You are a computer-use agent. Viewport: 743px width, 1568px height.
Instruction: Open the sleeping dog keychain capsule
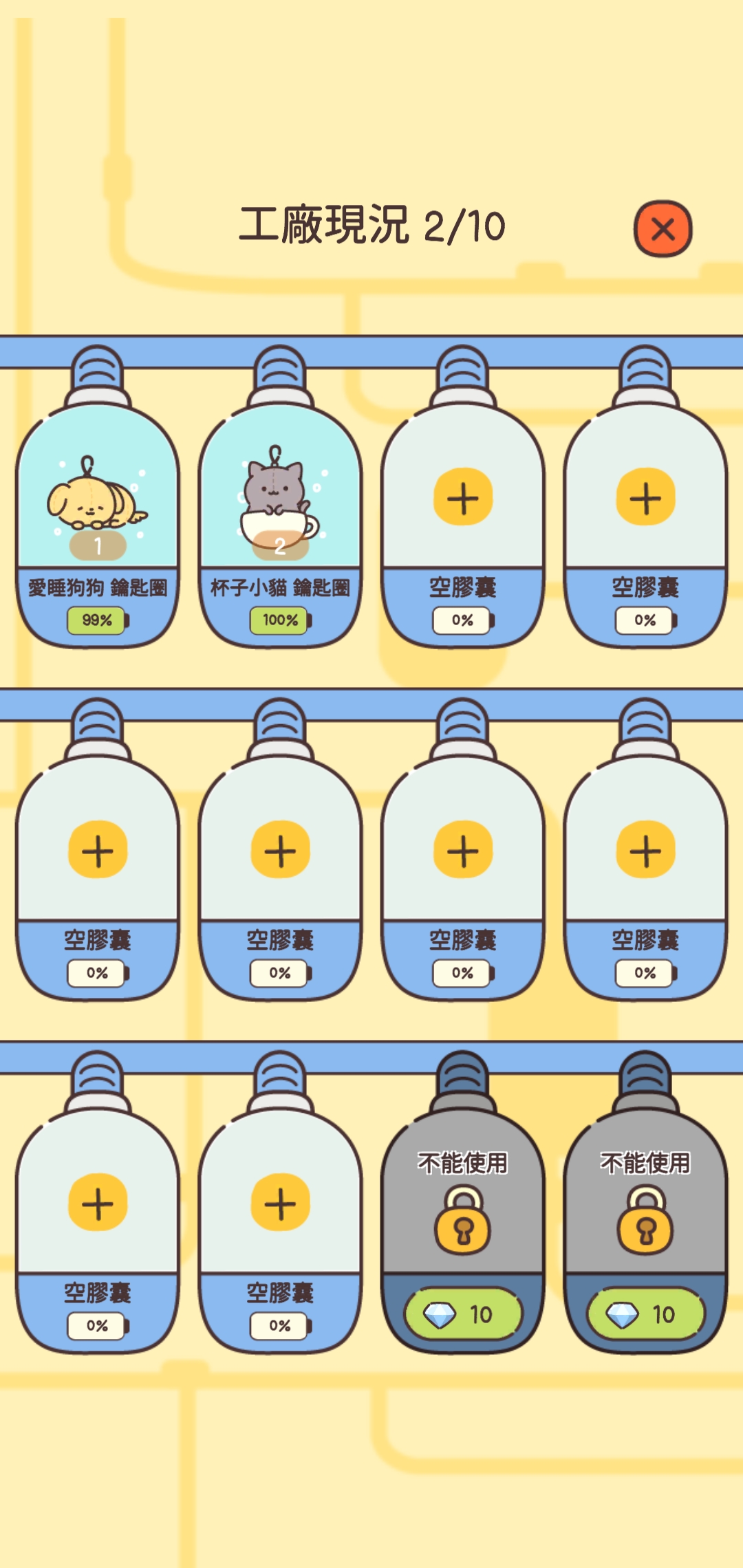coord(96,495)
